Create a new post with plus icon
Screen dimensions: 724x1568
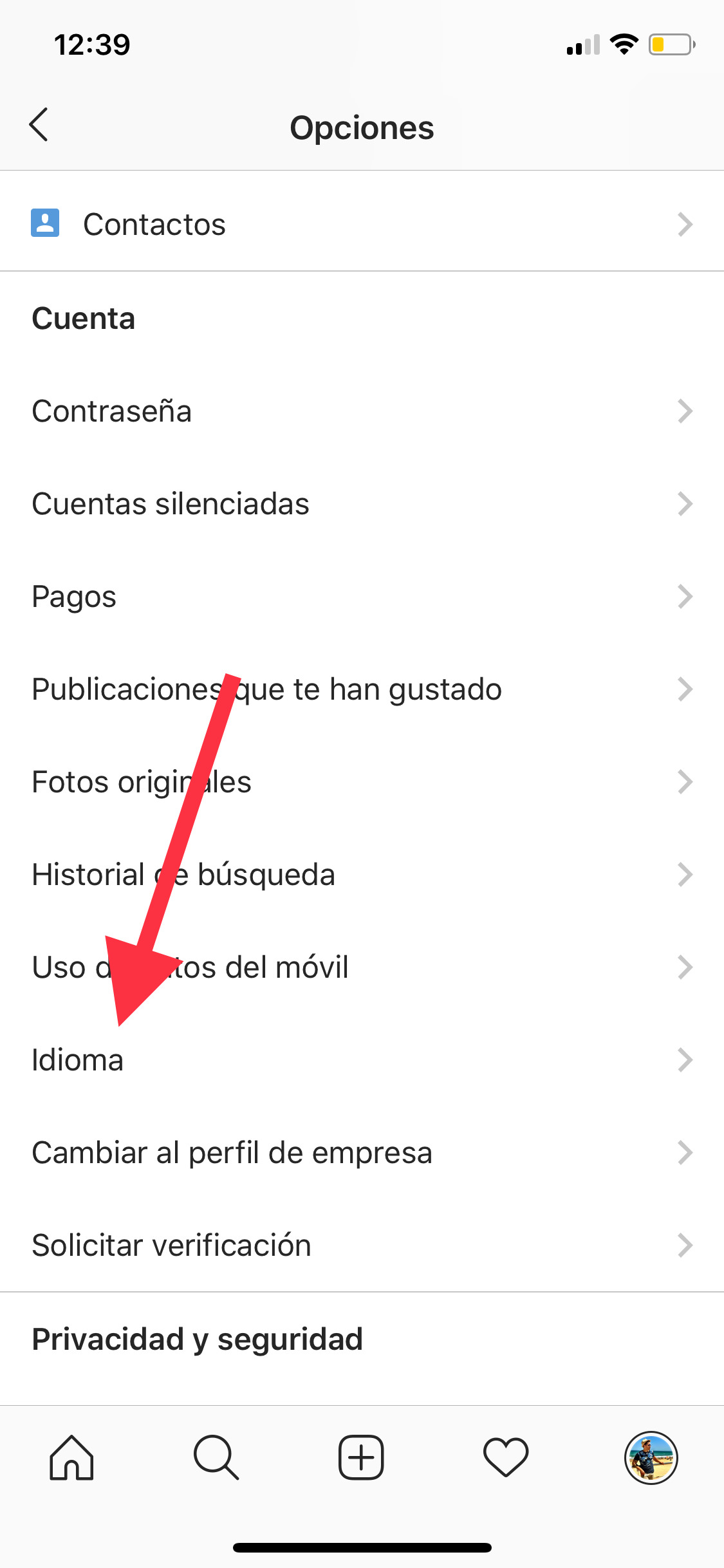(361, 1457)
